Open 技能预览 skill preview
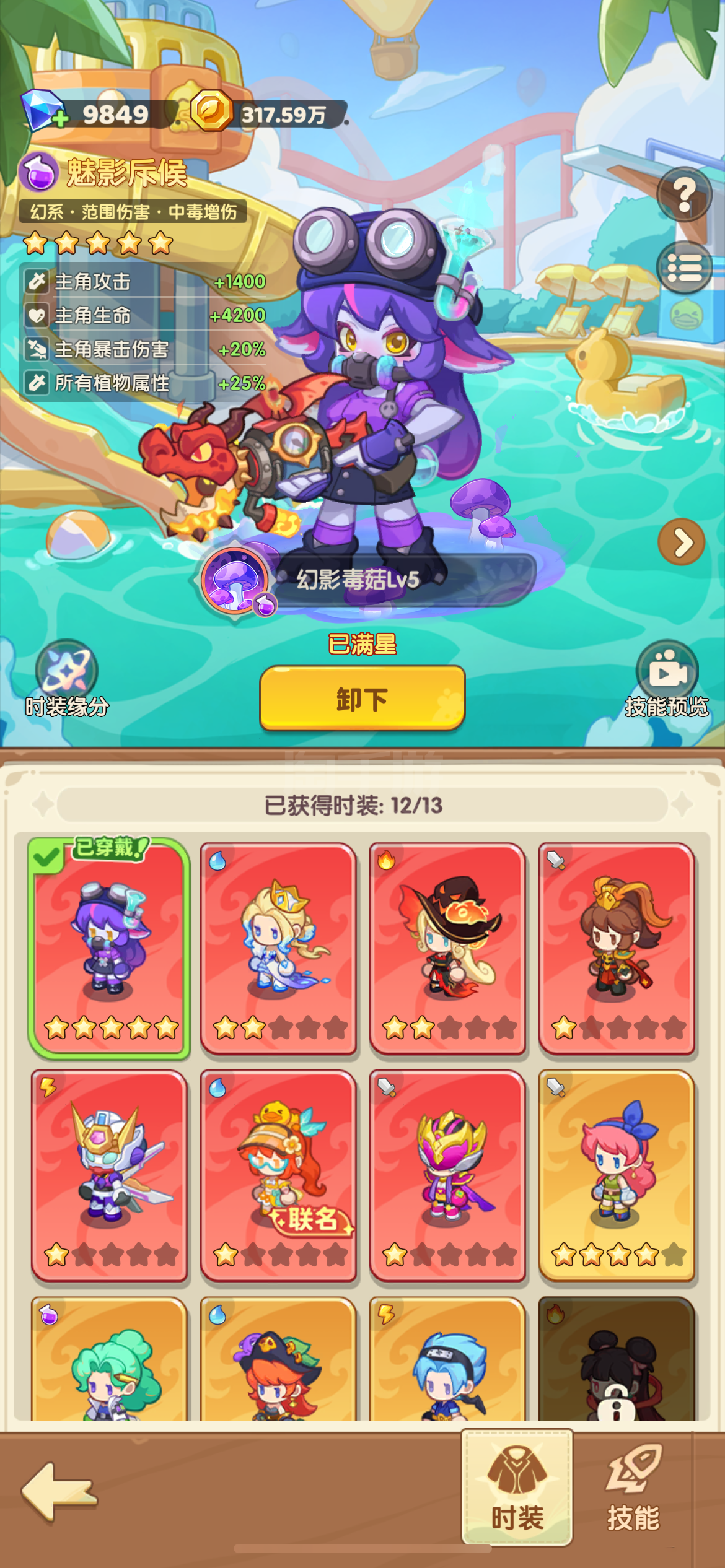This screenshot has width=725, height=1568. coord(667,680)
